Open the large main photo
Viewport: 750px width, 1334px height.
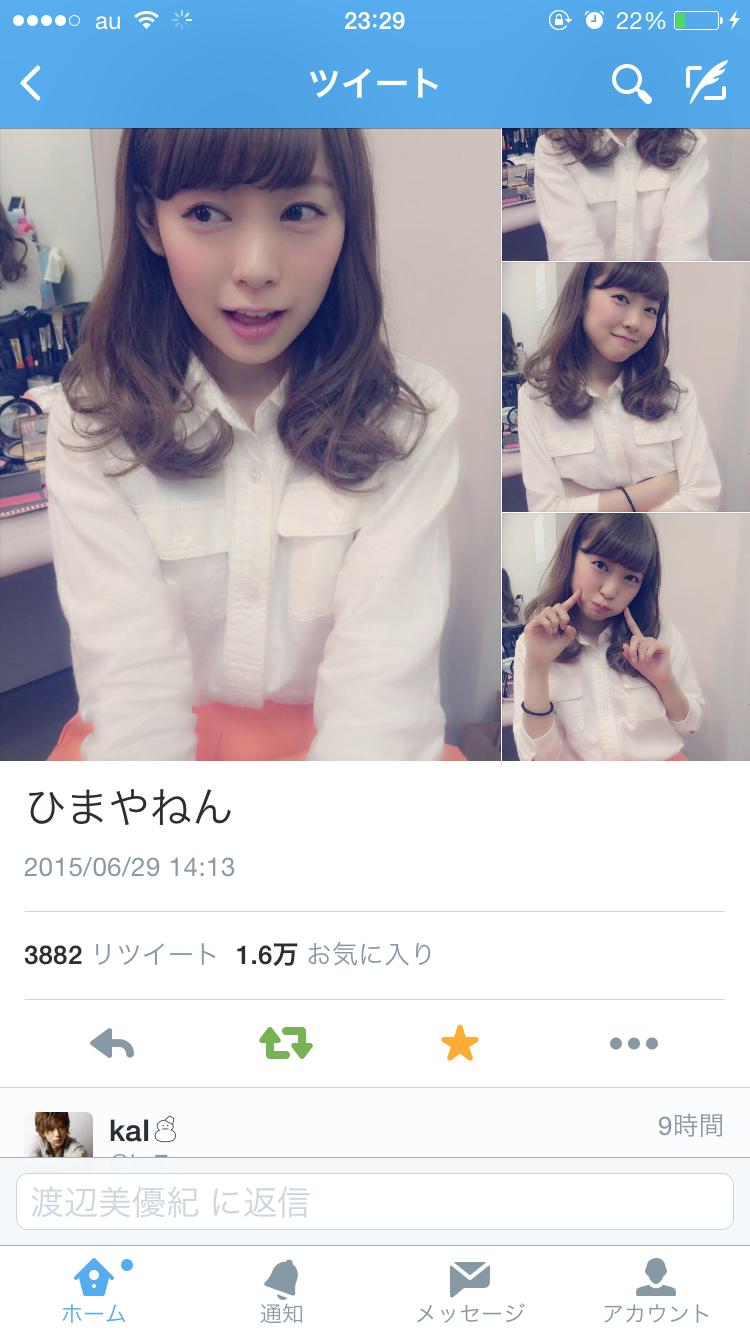pos(250,445)
